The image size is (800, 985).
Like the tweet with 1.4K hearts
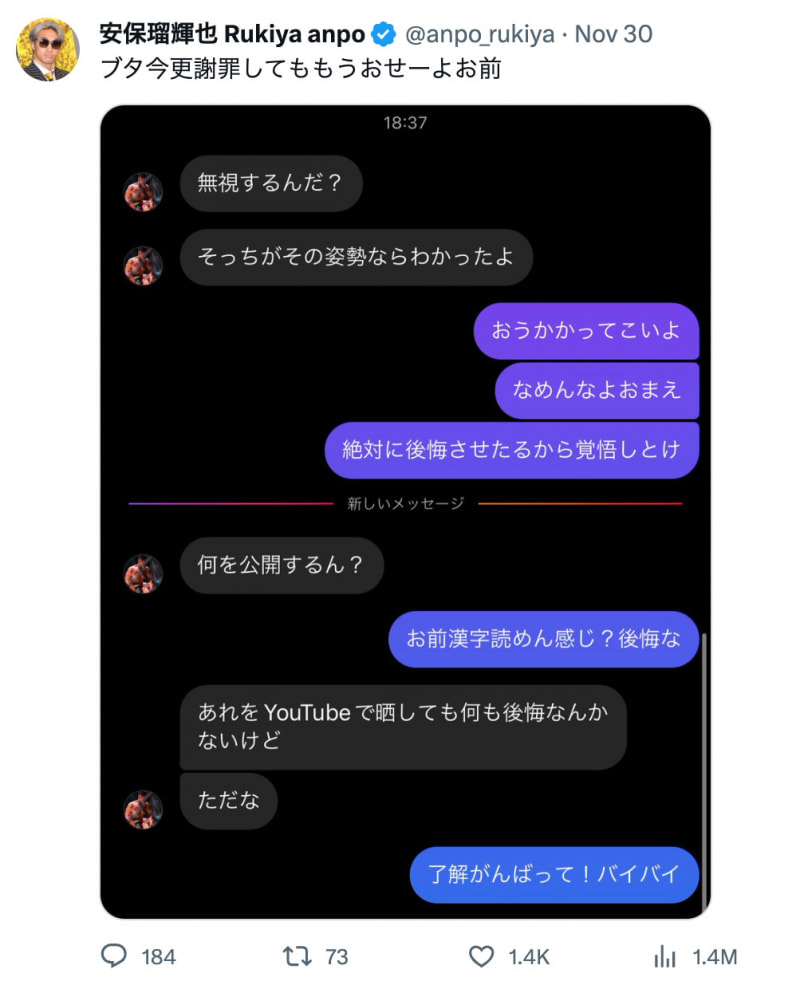click(482, 956)
